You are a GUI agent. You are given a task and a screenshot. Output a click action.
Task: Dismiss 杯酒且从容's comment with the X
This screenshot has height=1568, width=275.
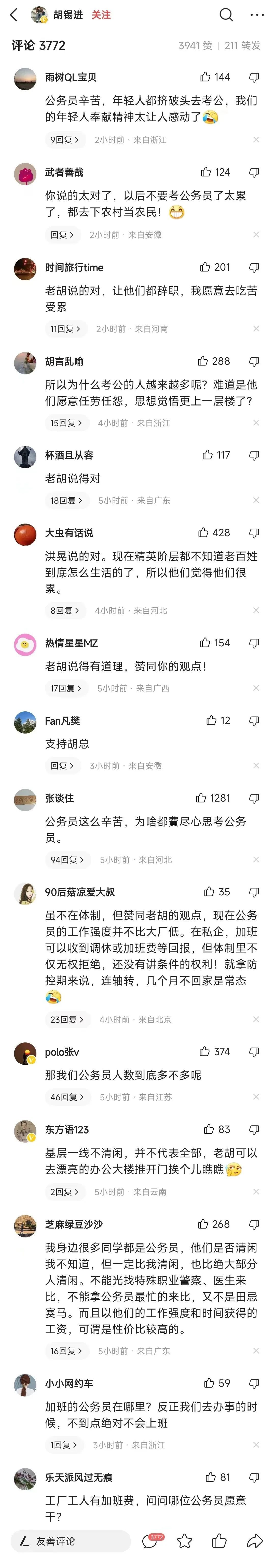(256, 500)
